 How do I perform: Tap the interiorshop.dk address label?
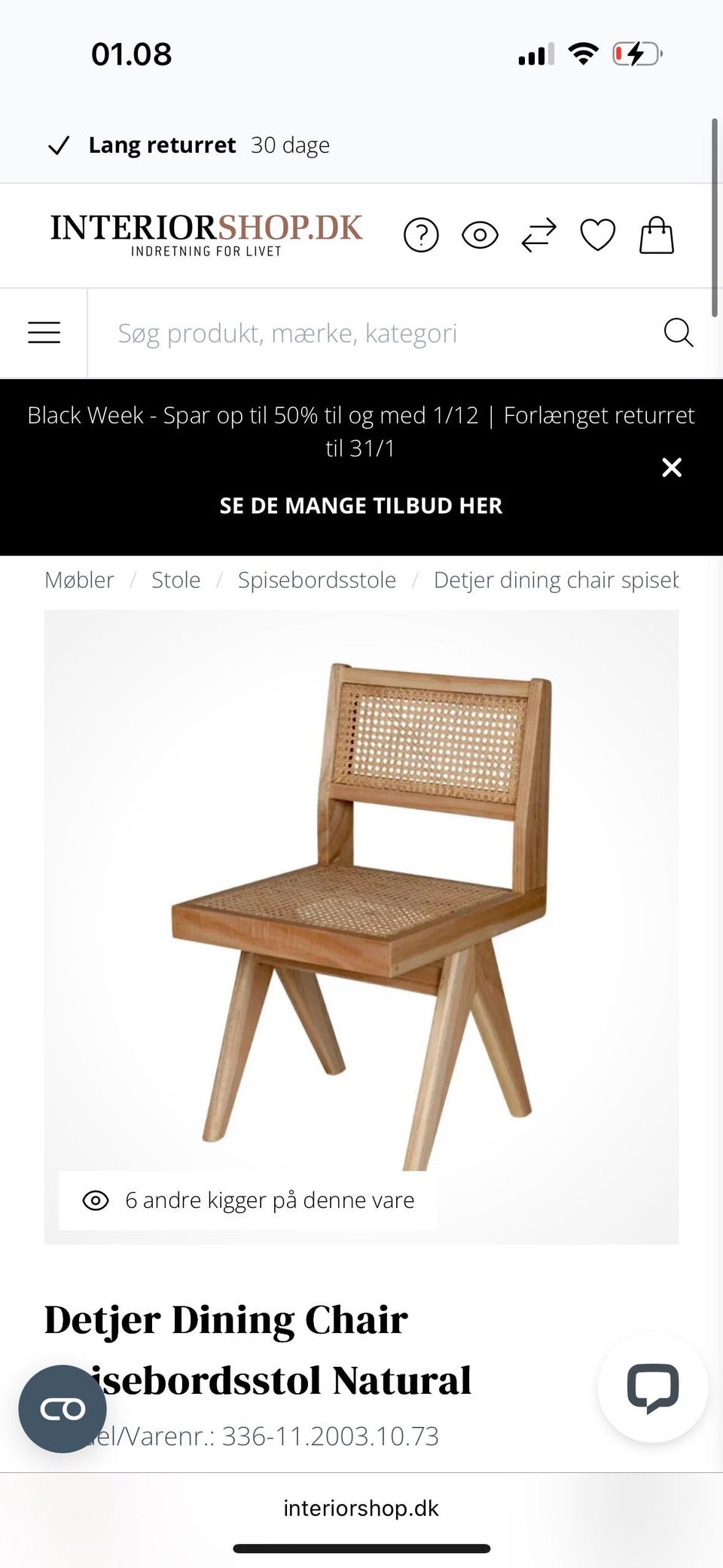[361, 1508]
